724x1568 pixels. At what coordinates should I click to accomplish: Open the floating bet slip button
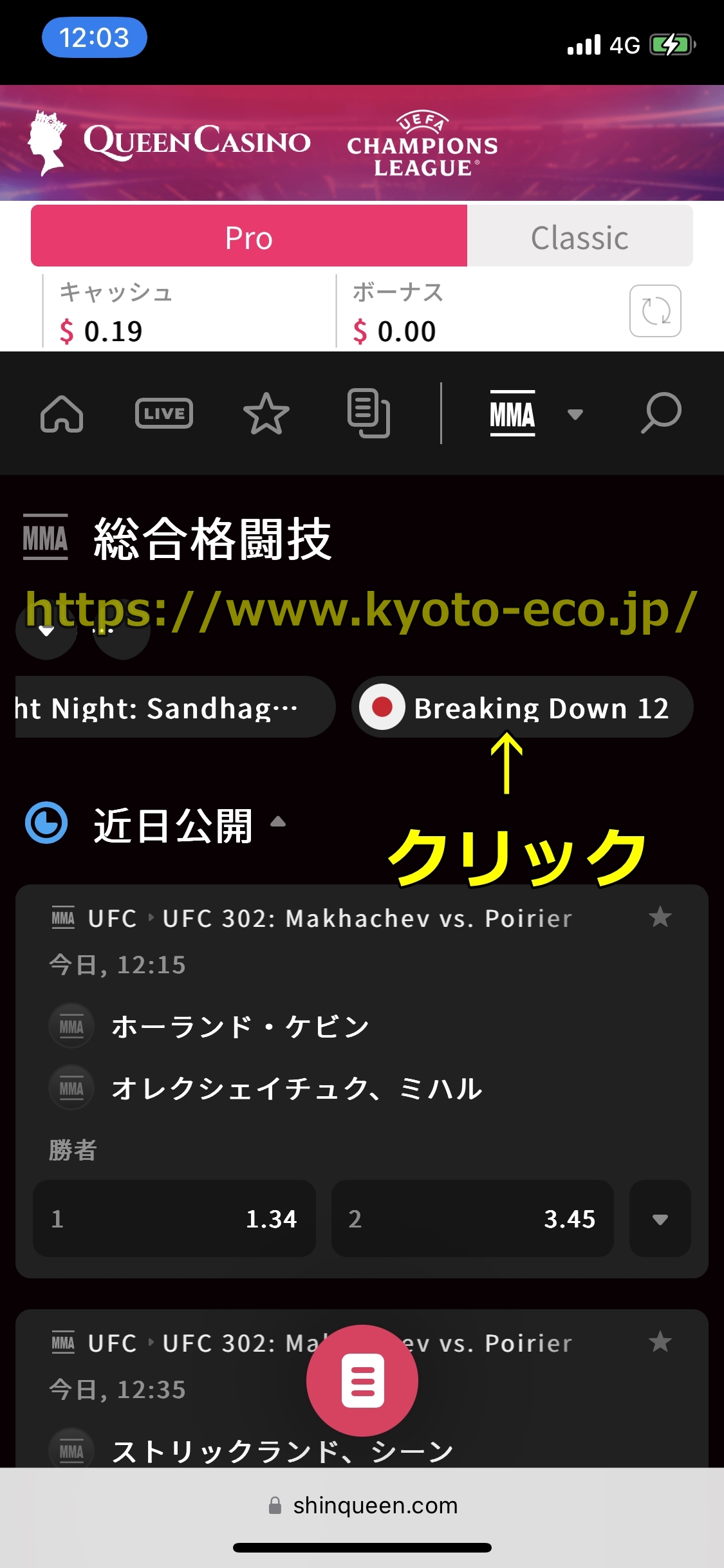click(x=362, y=1381)
